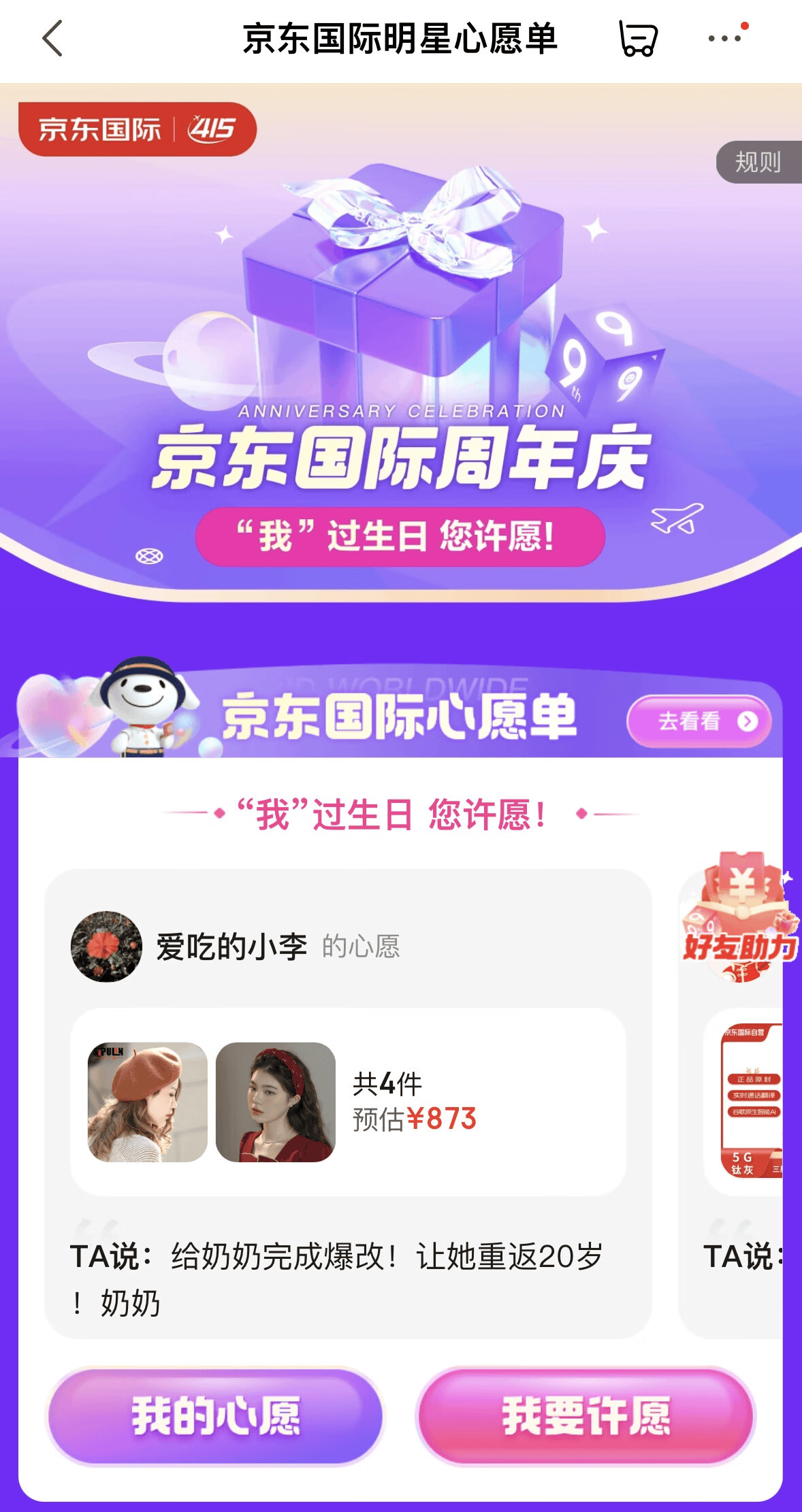Open the three-dot overflow menu
802x1512 pixels.
click(x=726, y=38)
